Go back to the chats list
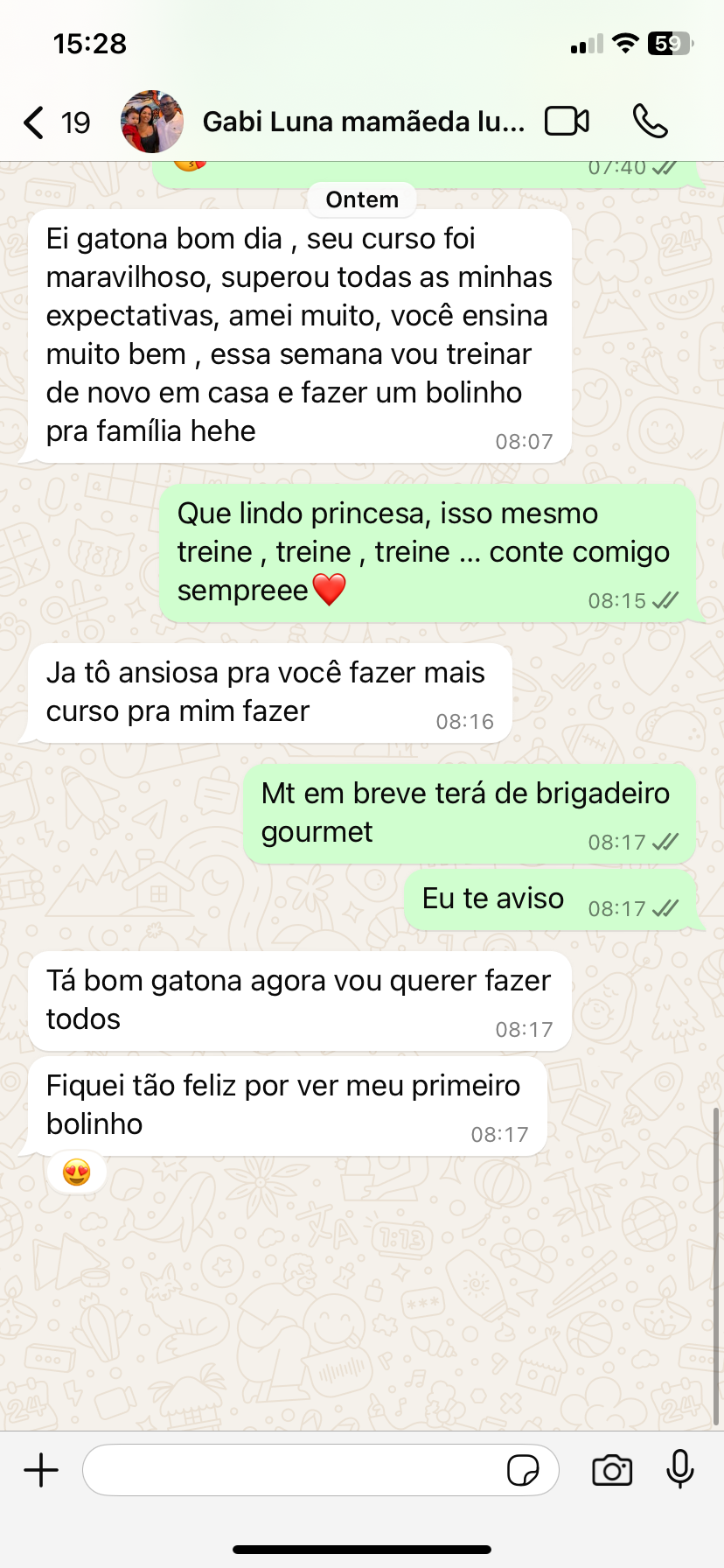The image size is (724, 1568). click(35, 122)
